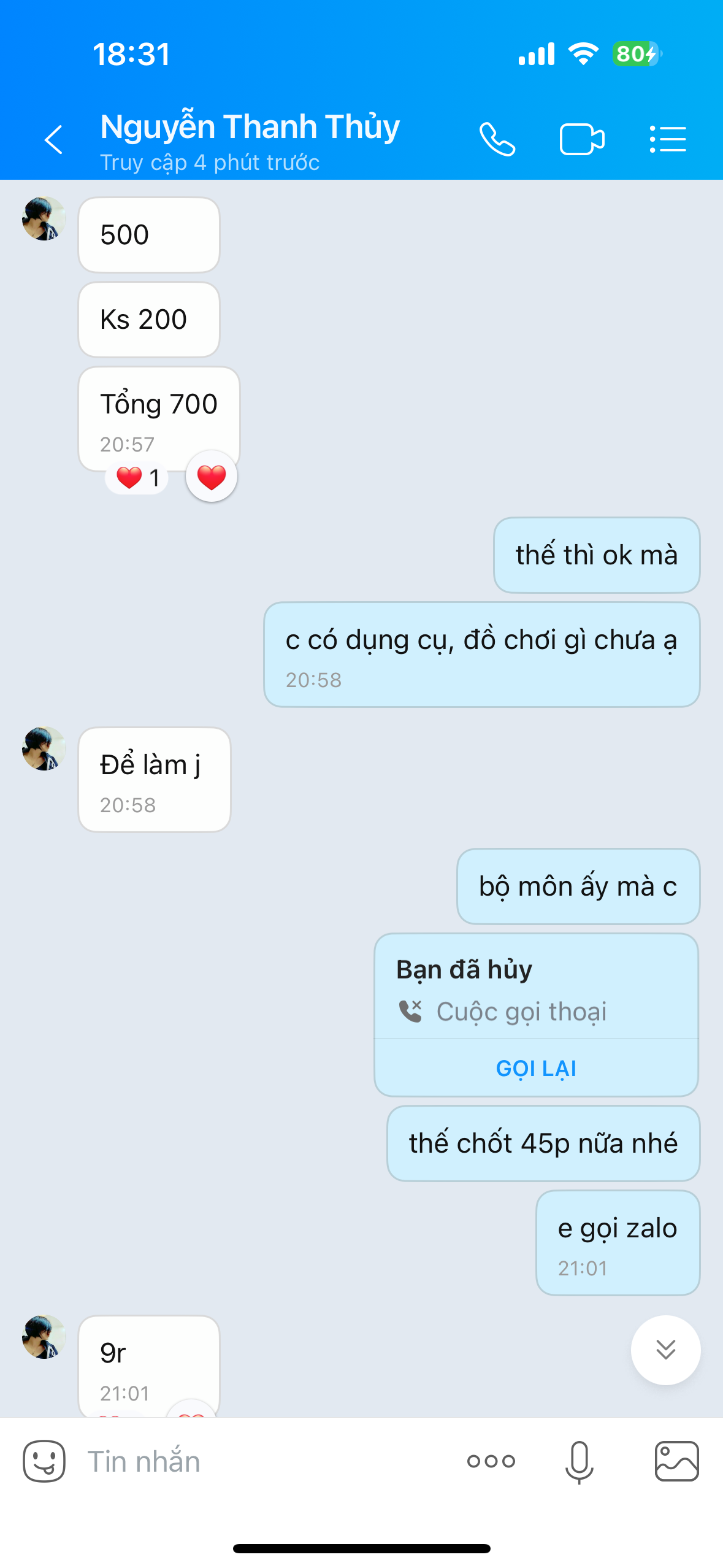Viewport: 723px width, 1568px height.
Task: React with heart to Tổng 700 message
Action: (x=212, y=477)
